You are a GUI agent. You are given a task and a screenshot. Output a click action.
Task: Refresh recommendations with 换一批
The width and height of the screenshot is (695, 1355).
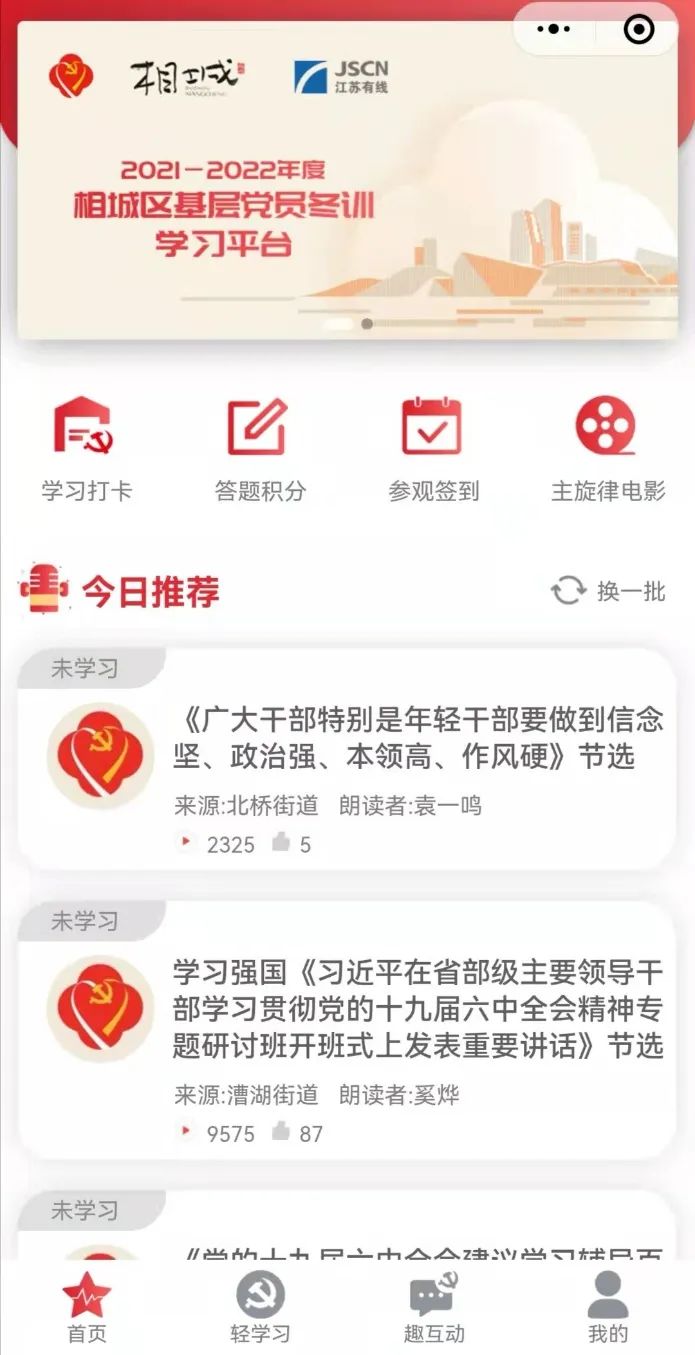click(608, 591)
